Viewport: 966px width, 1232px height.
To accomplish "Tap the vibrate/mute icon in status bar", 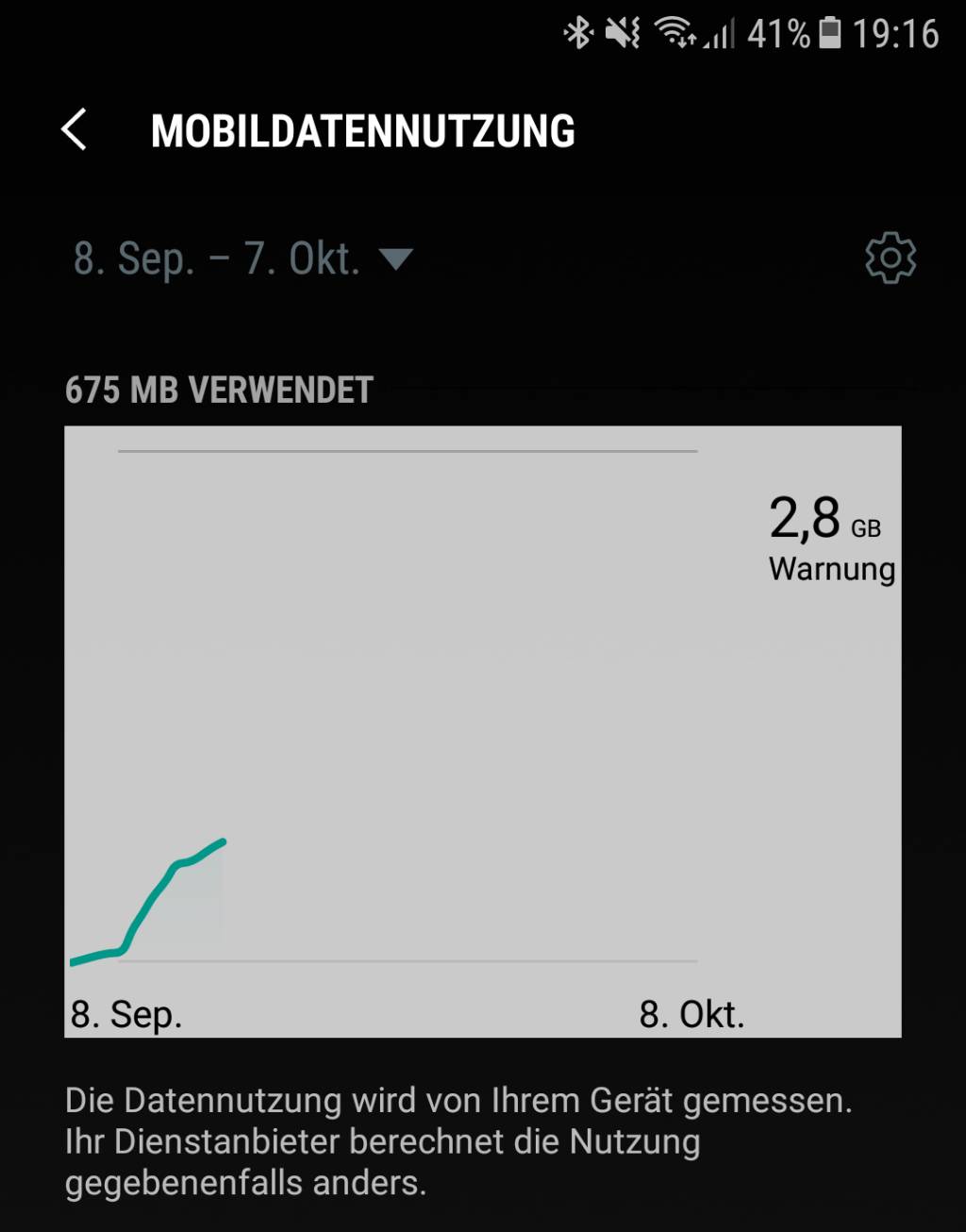I will tap(625, 34).
